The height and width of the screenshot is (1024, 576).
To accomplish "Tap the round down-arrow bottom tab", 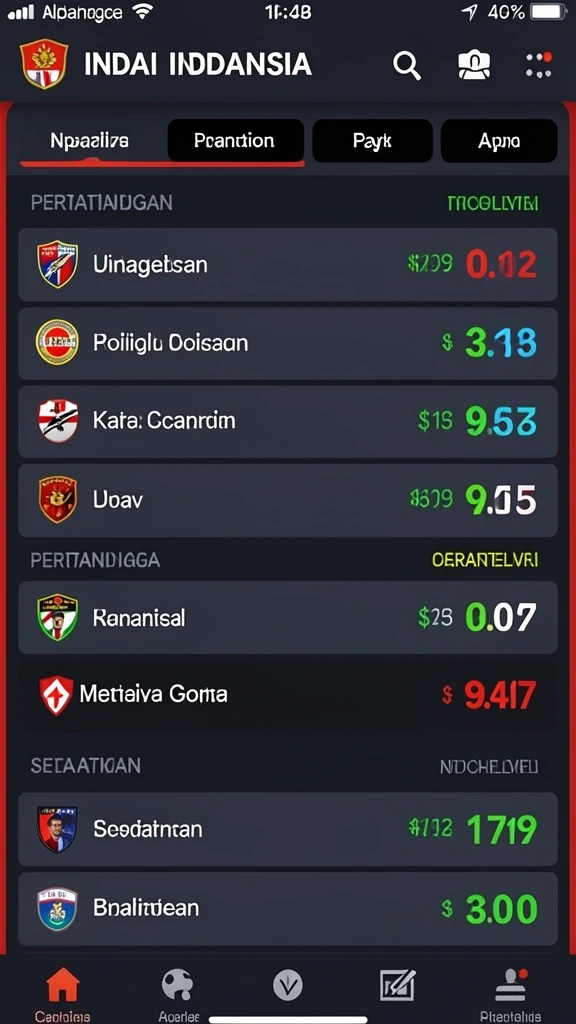I will pyautogui.click(x=288, y=985).
